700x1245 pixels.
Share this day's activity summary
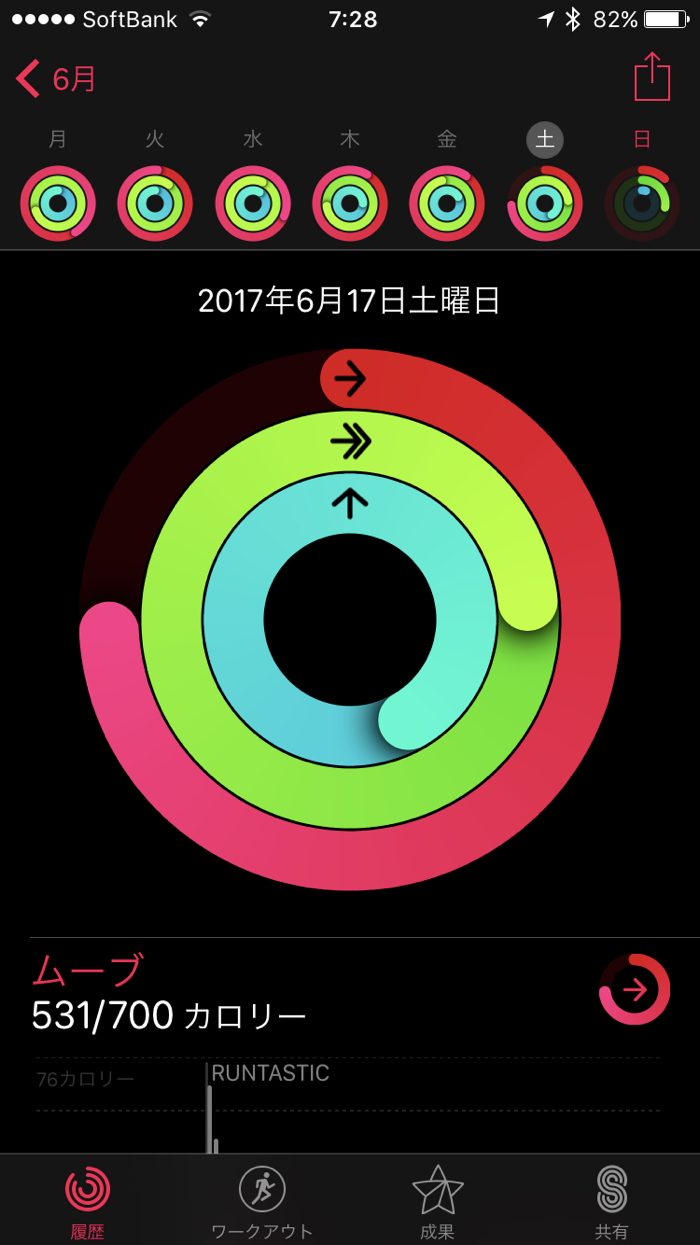pyautogui.click(x=652, y=77)
